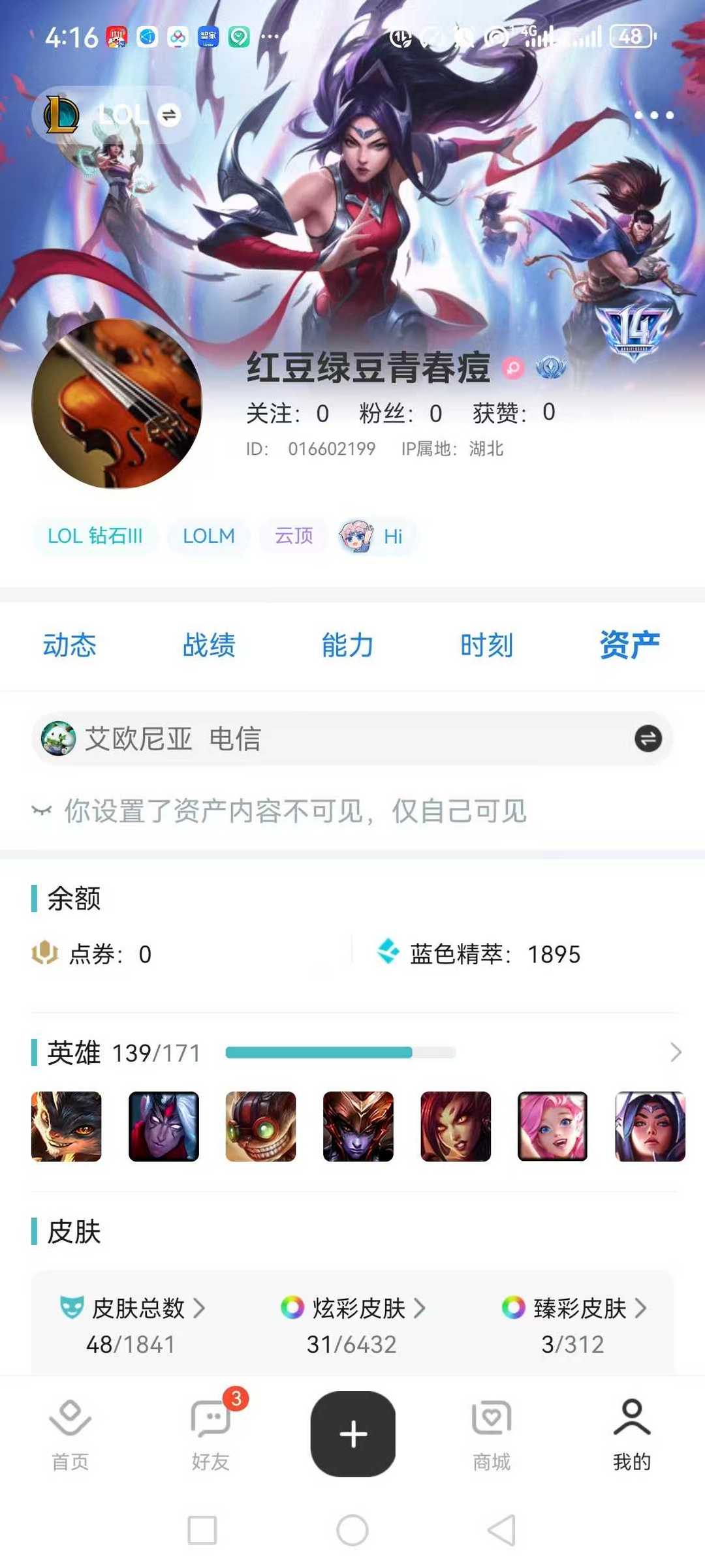Switch to the 动态 tab

click(69, 645)
